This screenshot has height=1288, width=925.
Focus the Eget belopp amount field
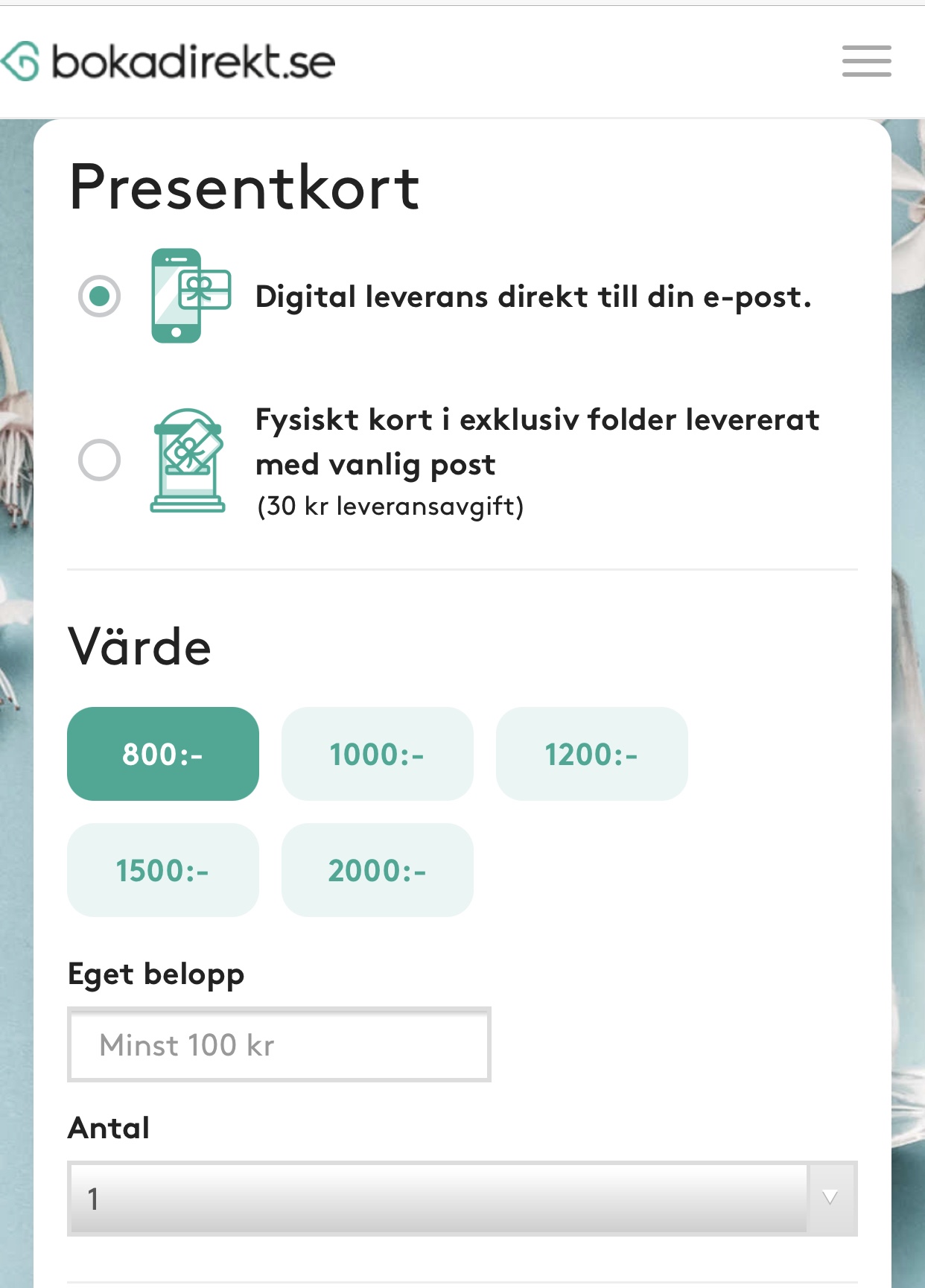(279, 1044)
